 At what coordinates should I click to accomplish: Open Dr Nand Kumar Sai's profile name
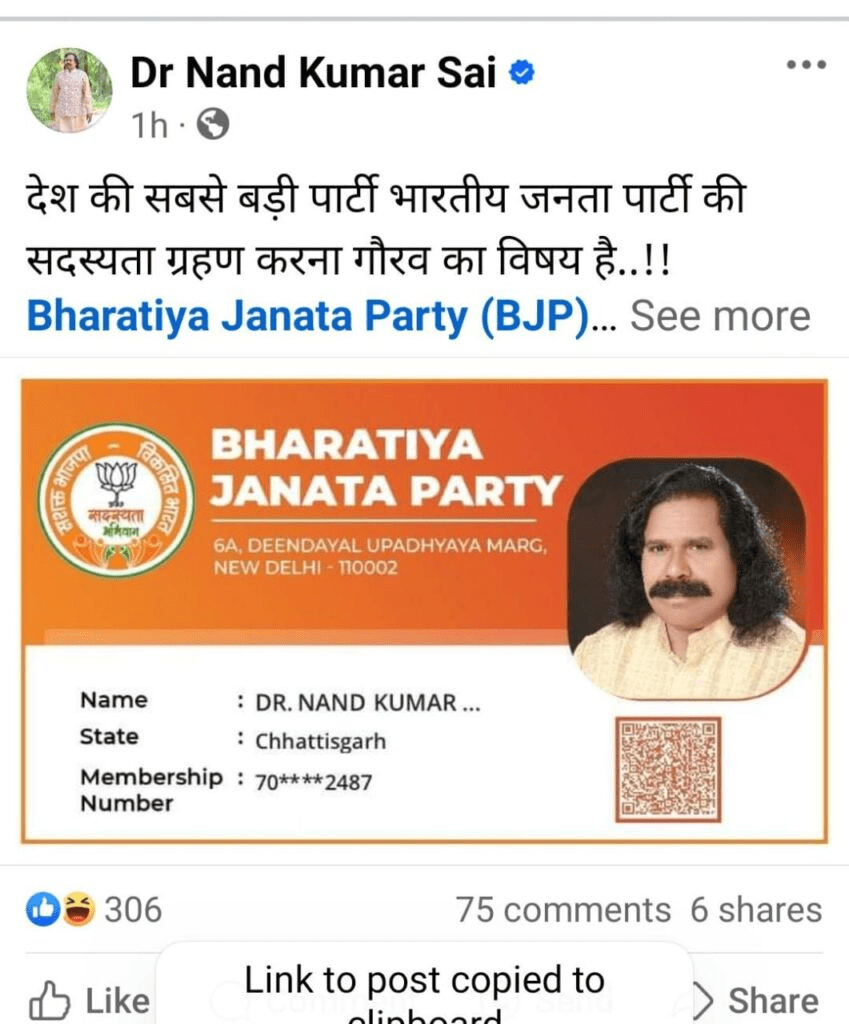(313, 73)
